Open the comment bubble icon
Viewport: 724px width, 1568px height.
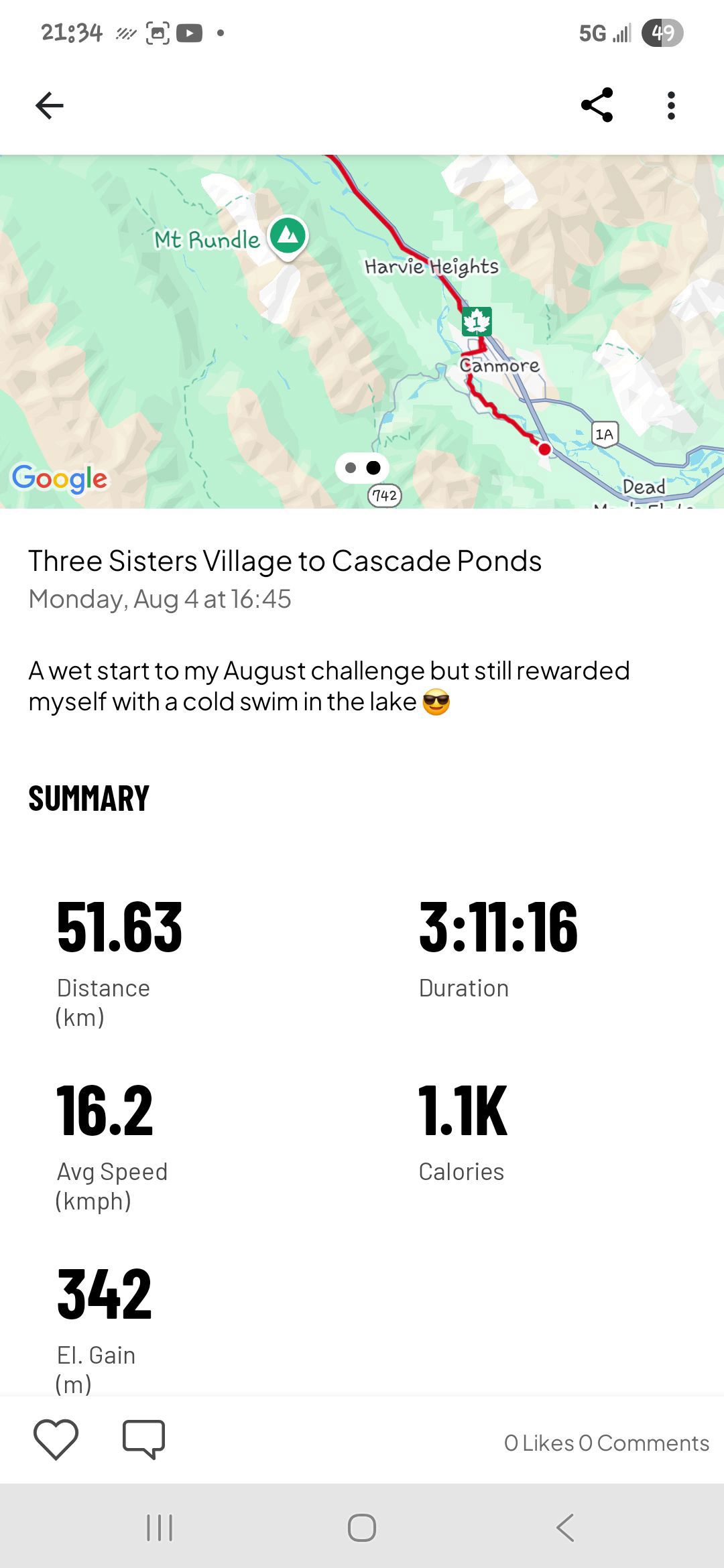click(143, 1439)
